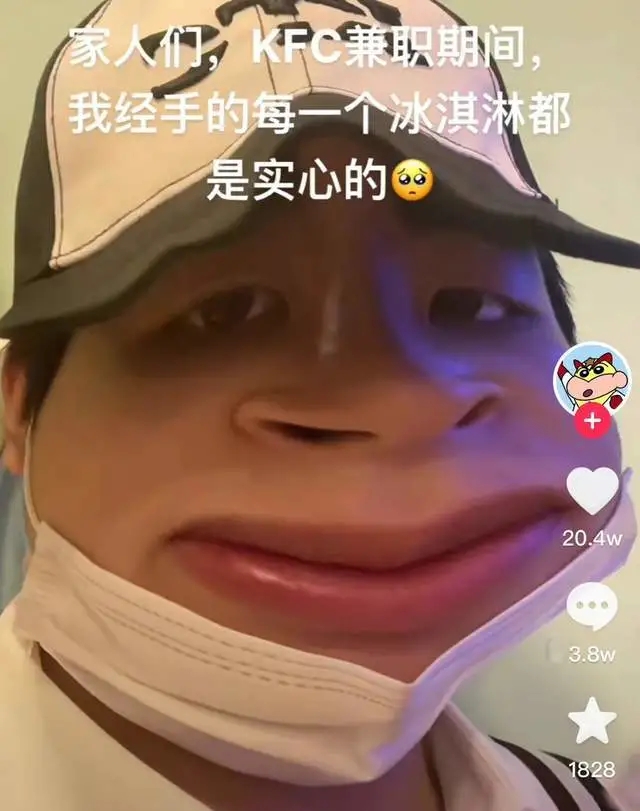Viewport: 640px width, 811px height.
Task: Like this video with the heart
Action: coord(593,490)
